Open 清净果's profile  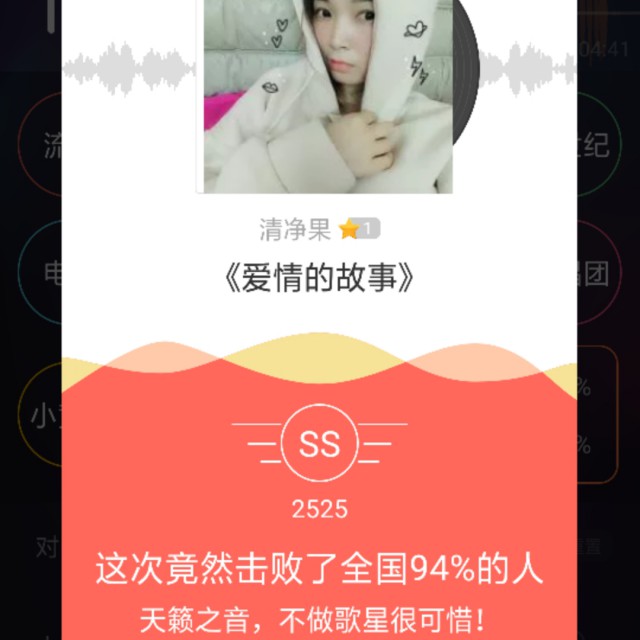295,230
